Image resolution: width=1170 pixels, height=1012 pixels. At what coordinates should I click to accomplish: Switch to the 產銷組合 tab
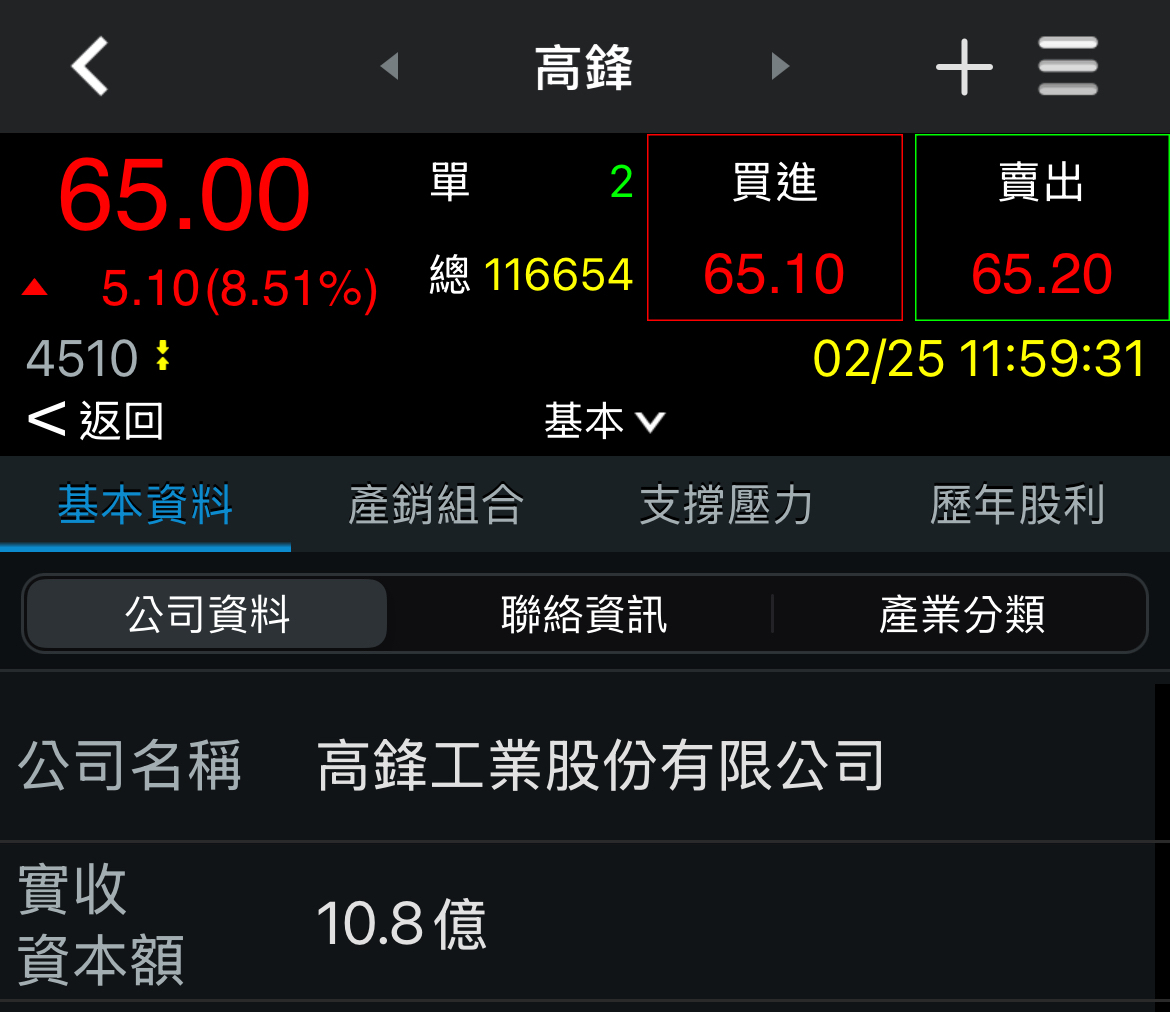click(x=436, y=505)
